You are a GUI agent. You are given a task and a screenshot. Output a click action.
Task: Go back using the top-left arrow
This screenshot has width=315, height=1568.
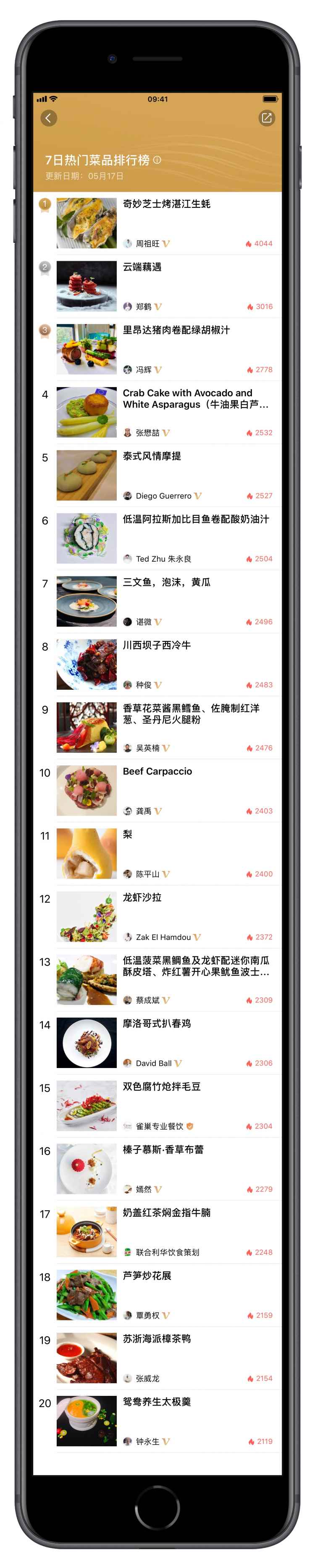coord(49,118)
